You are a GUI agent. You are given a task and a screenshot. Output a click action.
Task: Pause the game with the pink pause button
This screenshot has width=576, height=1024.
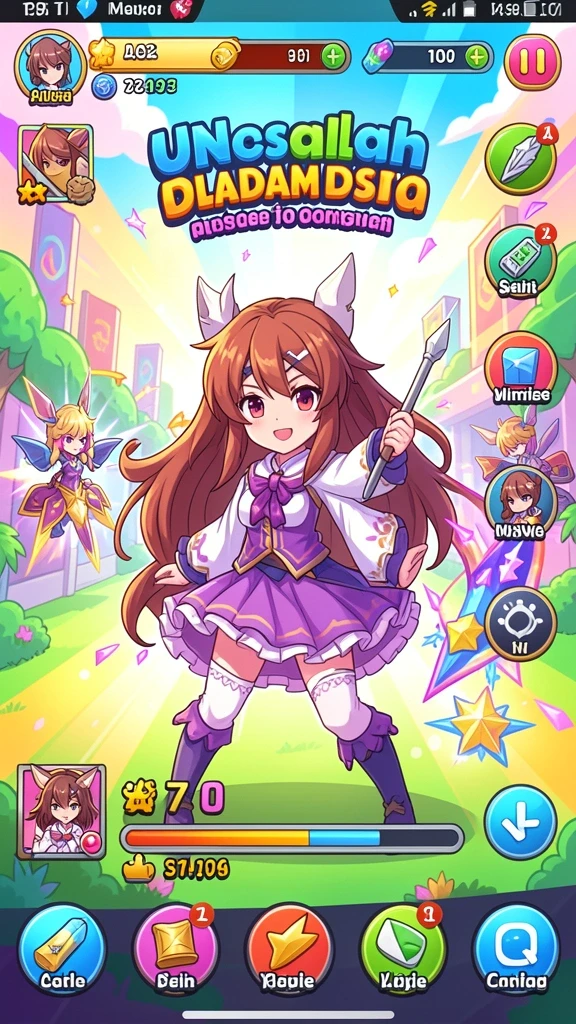(532, 62)
